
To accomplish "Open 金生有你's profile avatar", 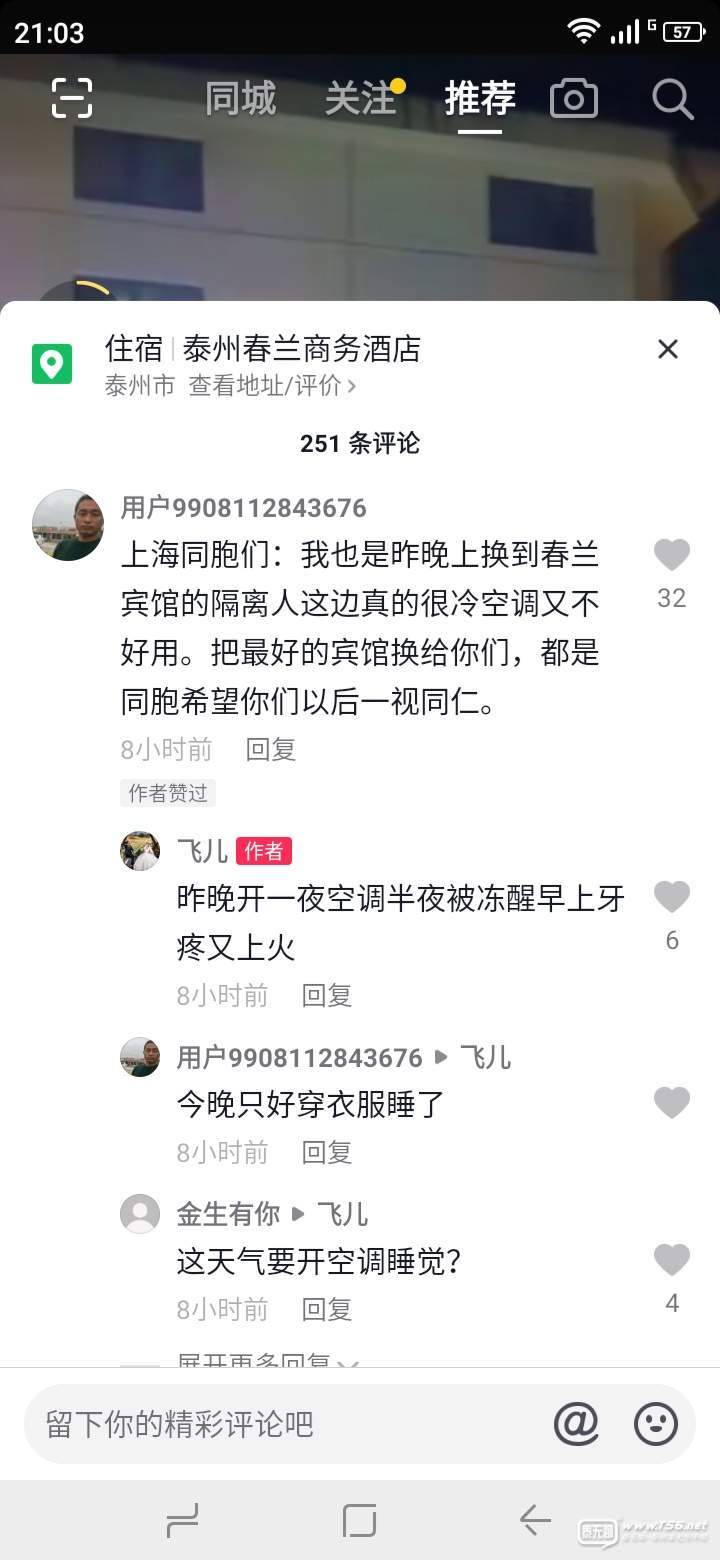I will tap(140, 1214).
